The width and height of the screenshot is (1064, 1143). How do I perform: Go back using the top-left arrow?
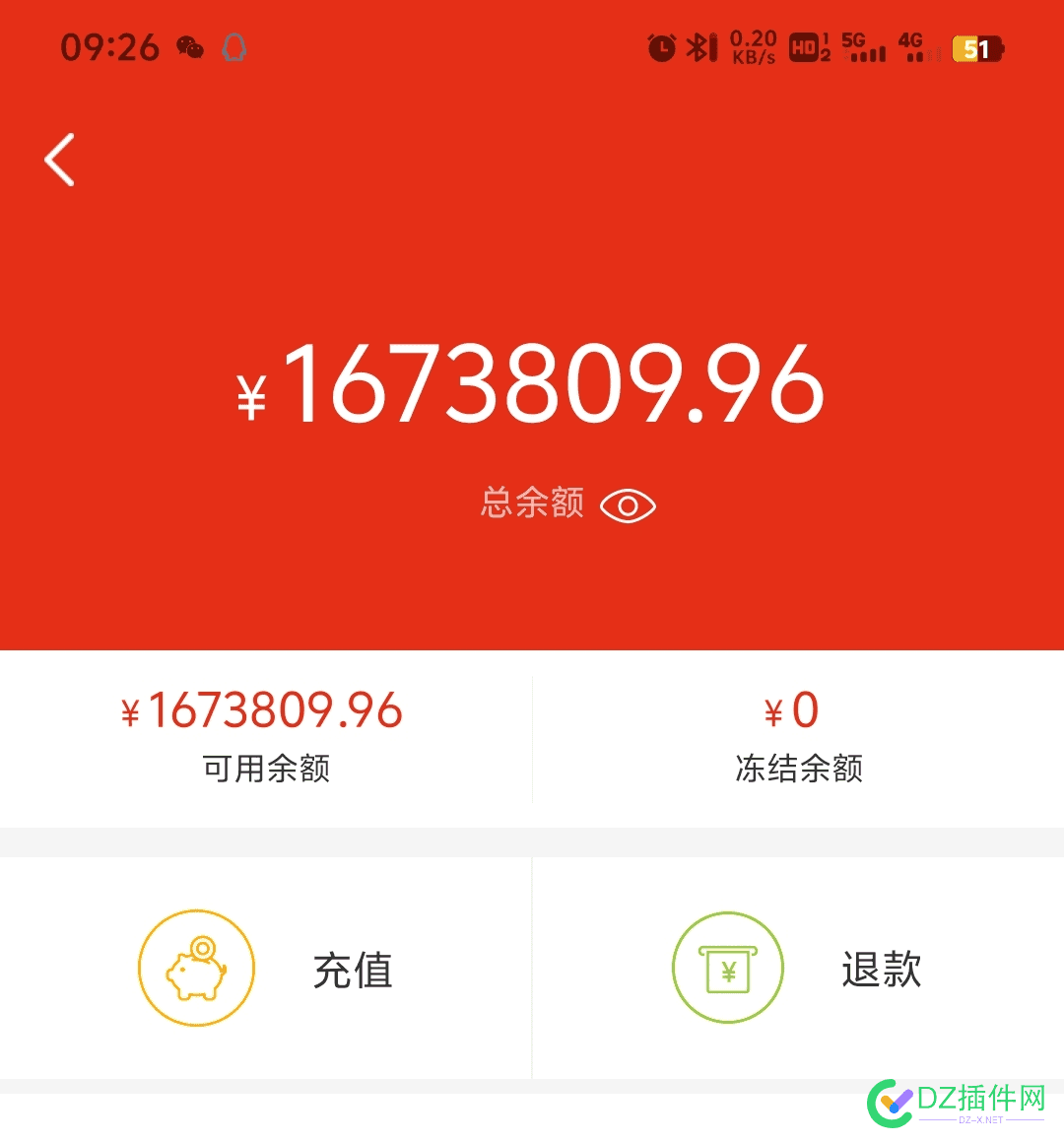pyautogui.click(x=60, y=160)
